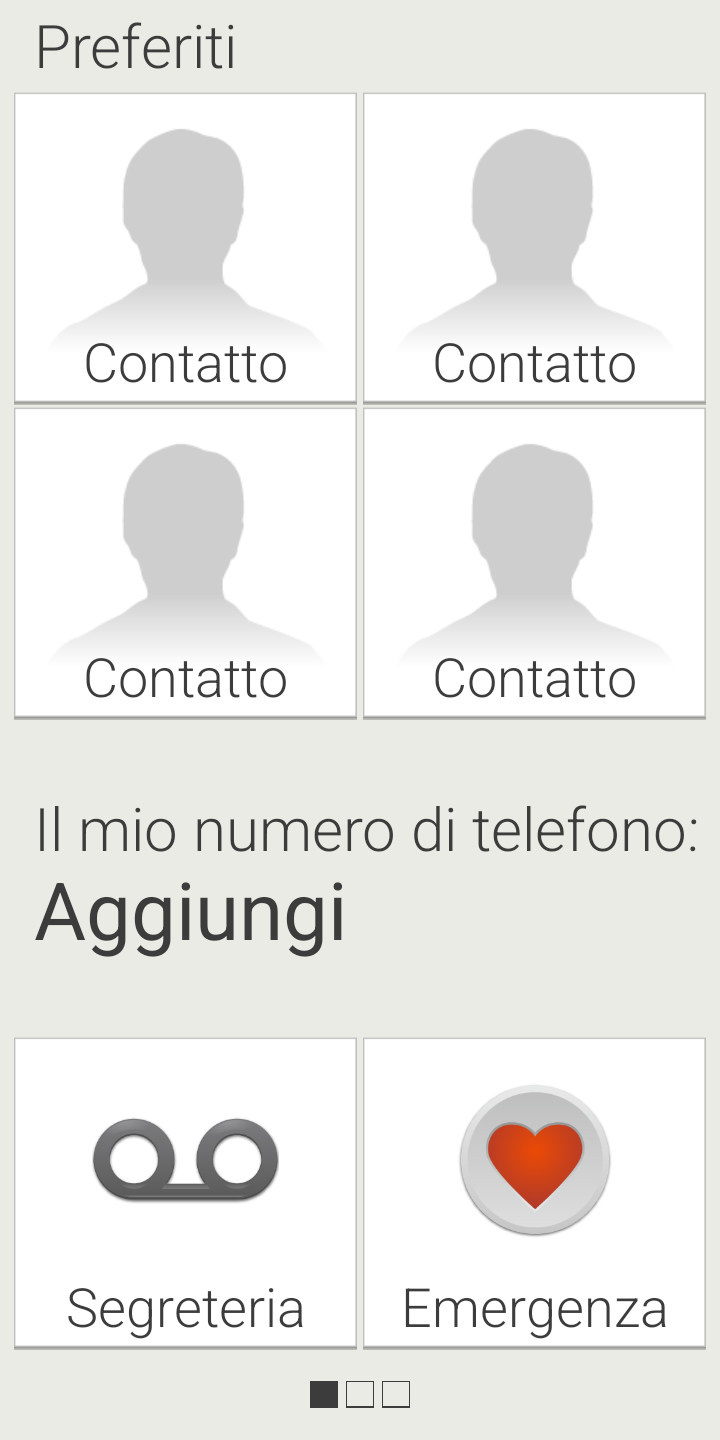Open the Segreteria voicemail tile
This screenshot has width=720, height=1440.
pos(185,1193)
